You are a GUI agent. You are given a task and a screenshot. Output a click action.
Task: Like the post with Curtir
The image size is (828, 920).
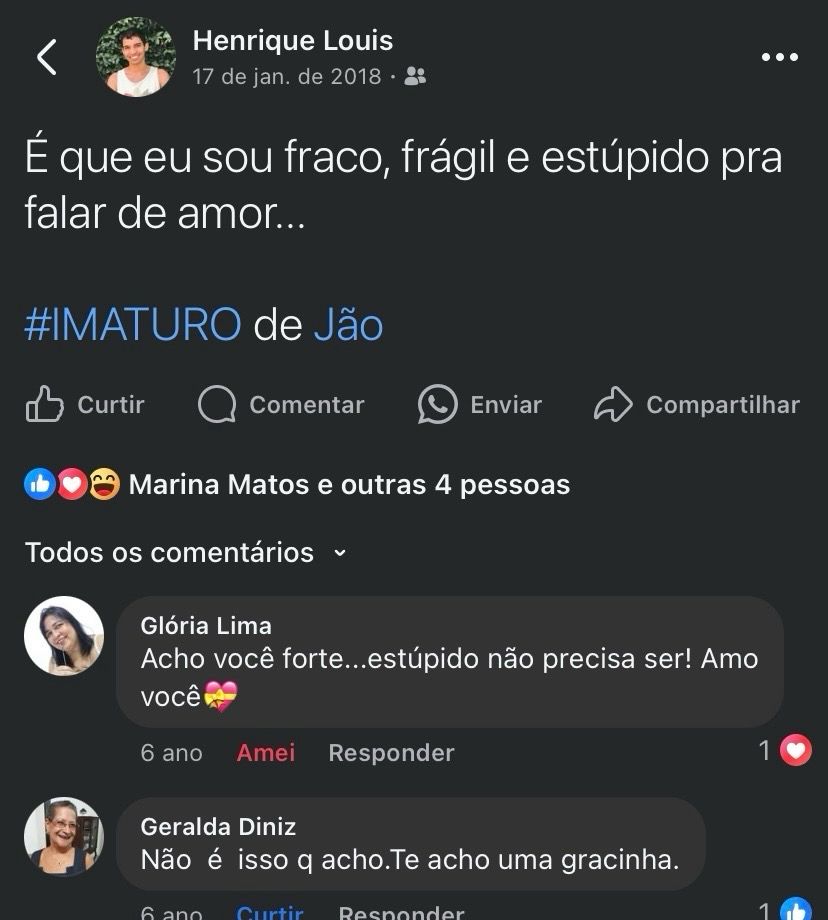point(86,405)
